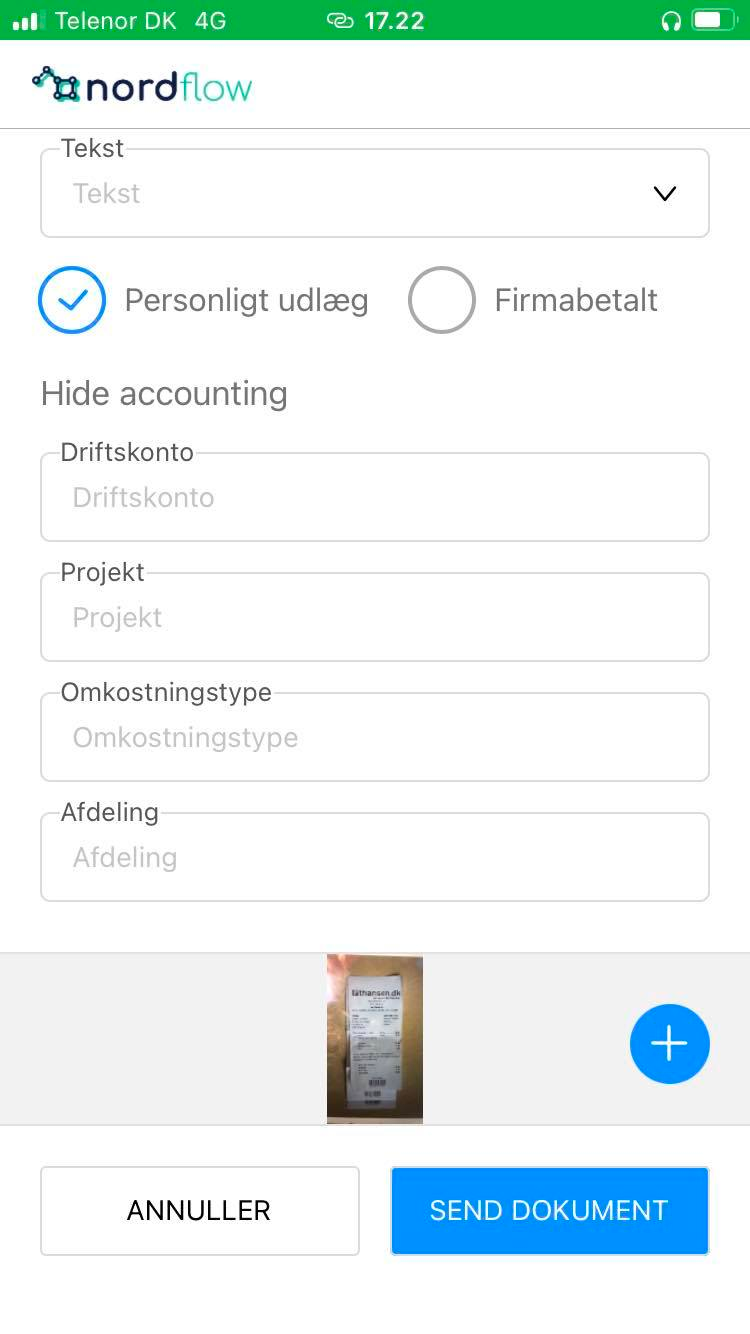Add another attachment with the plus button
This screenshot has width=750, height=1334.
coord(669,1044)
